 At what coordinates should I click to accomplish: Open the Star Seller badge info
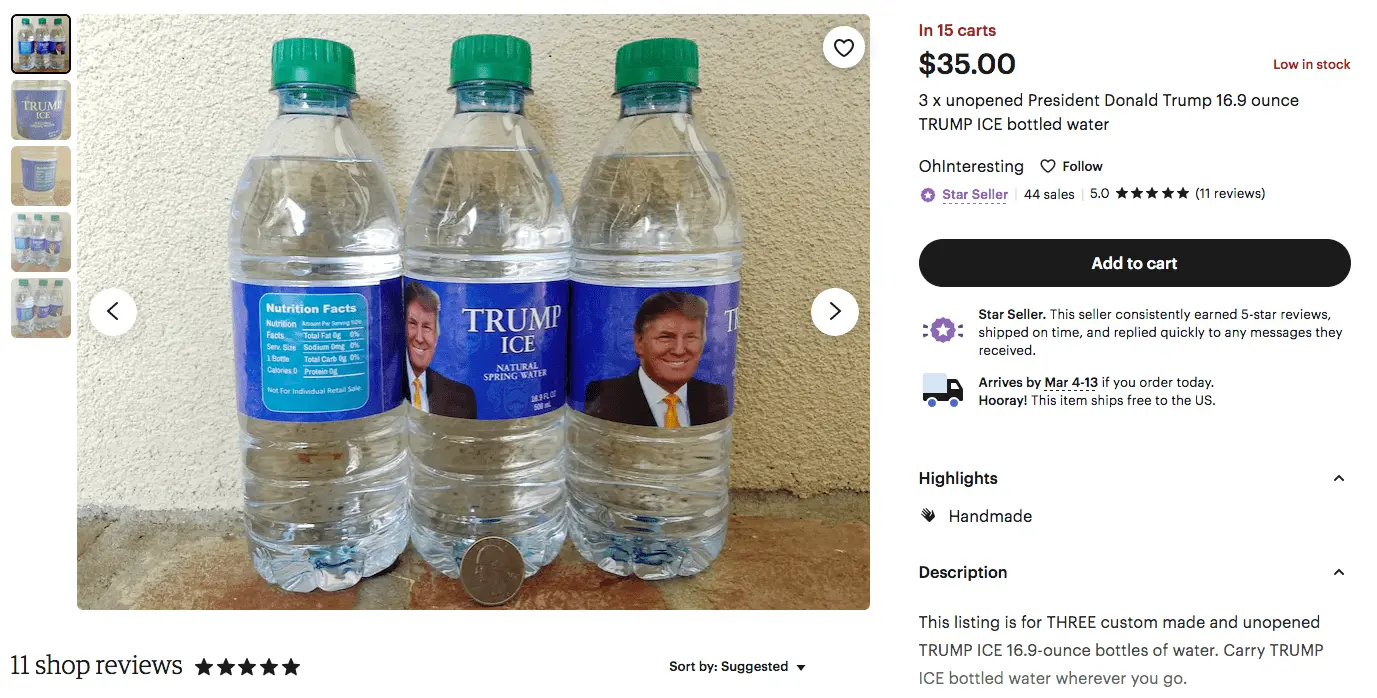[x=973, y=194]
